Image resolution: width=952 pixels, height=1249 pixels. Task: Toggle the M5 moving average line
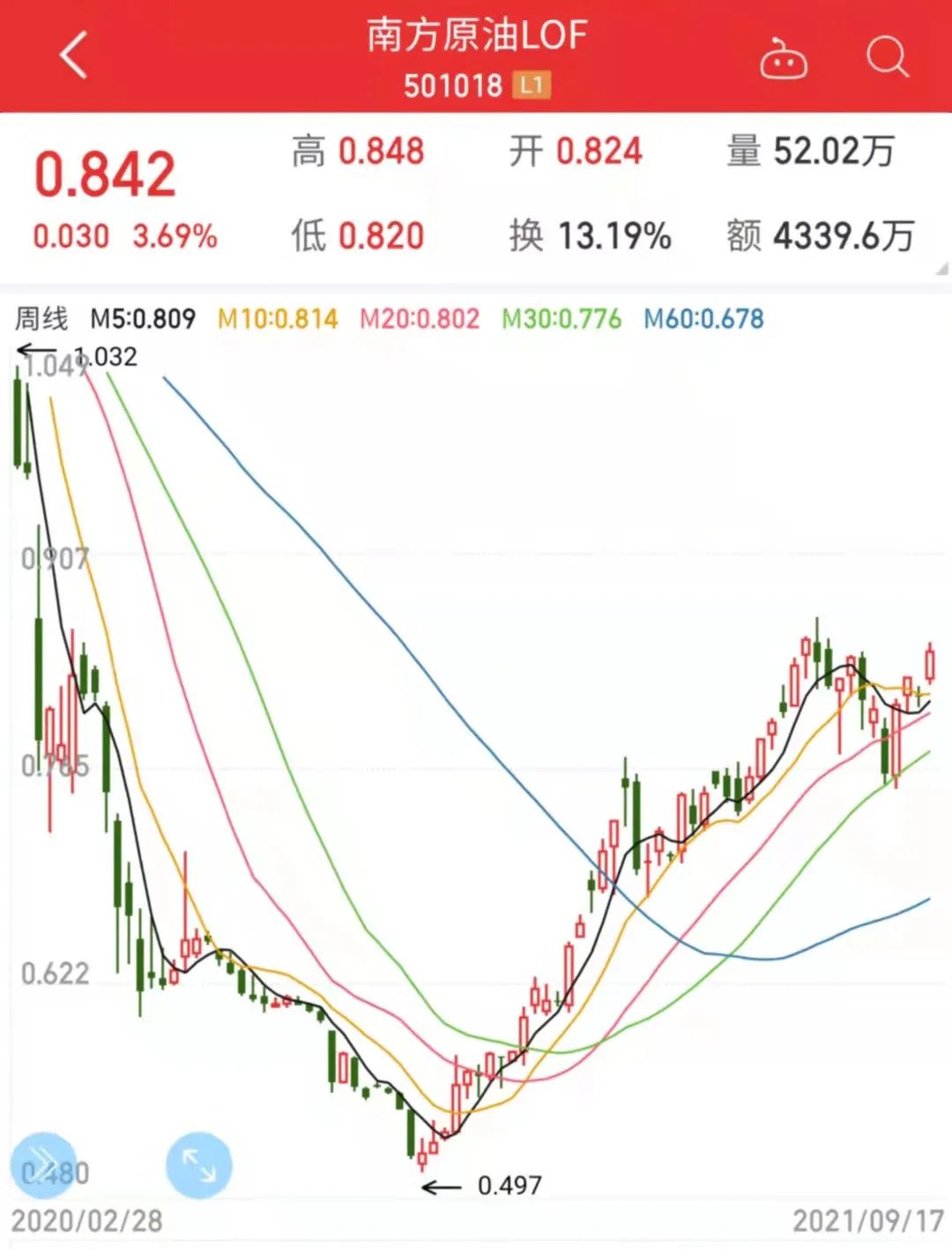pyautogui.click(x=141, y=321)
